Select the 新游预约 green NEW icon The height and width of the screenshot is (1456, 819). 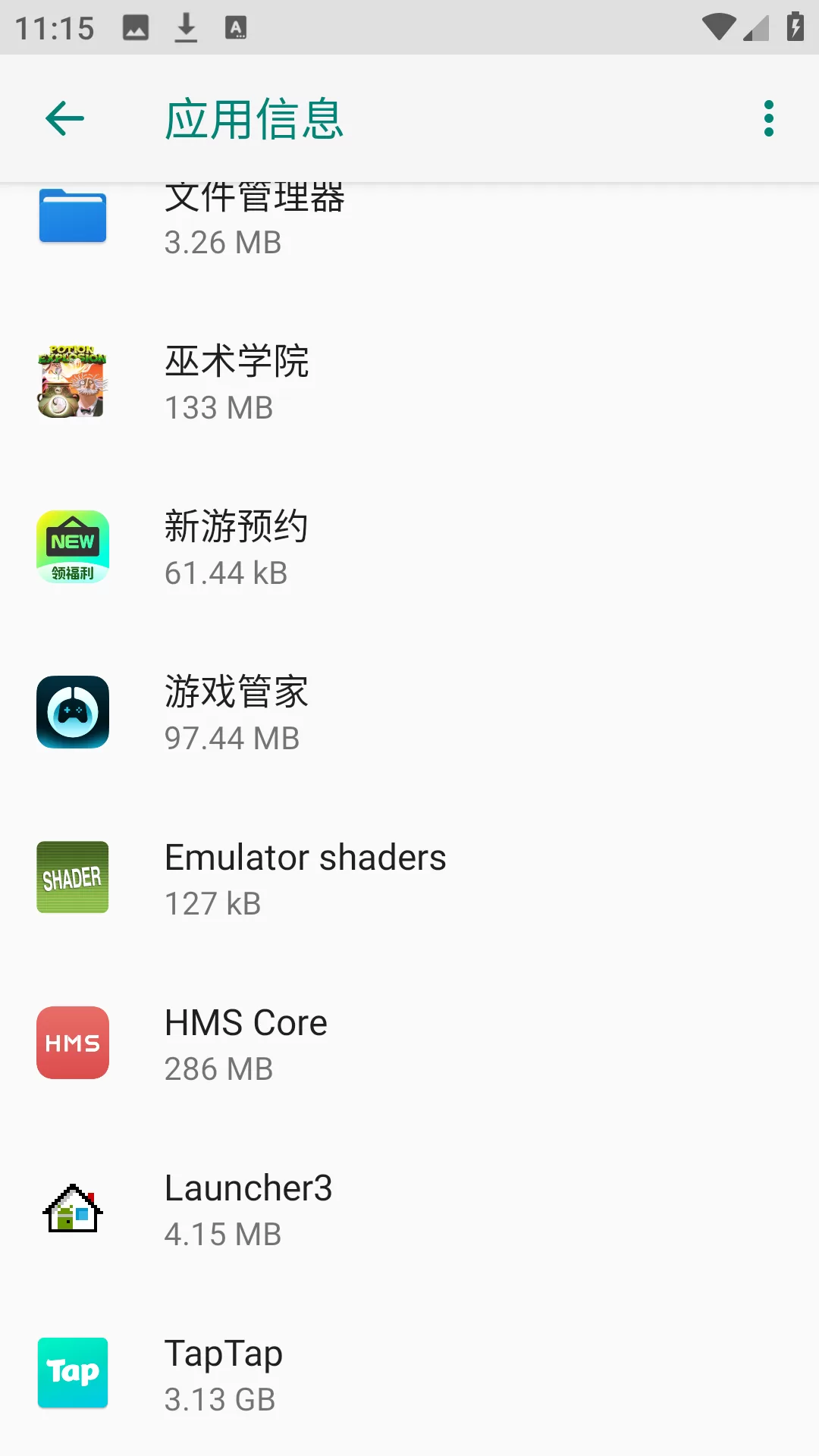point(72,547)
